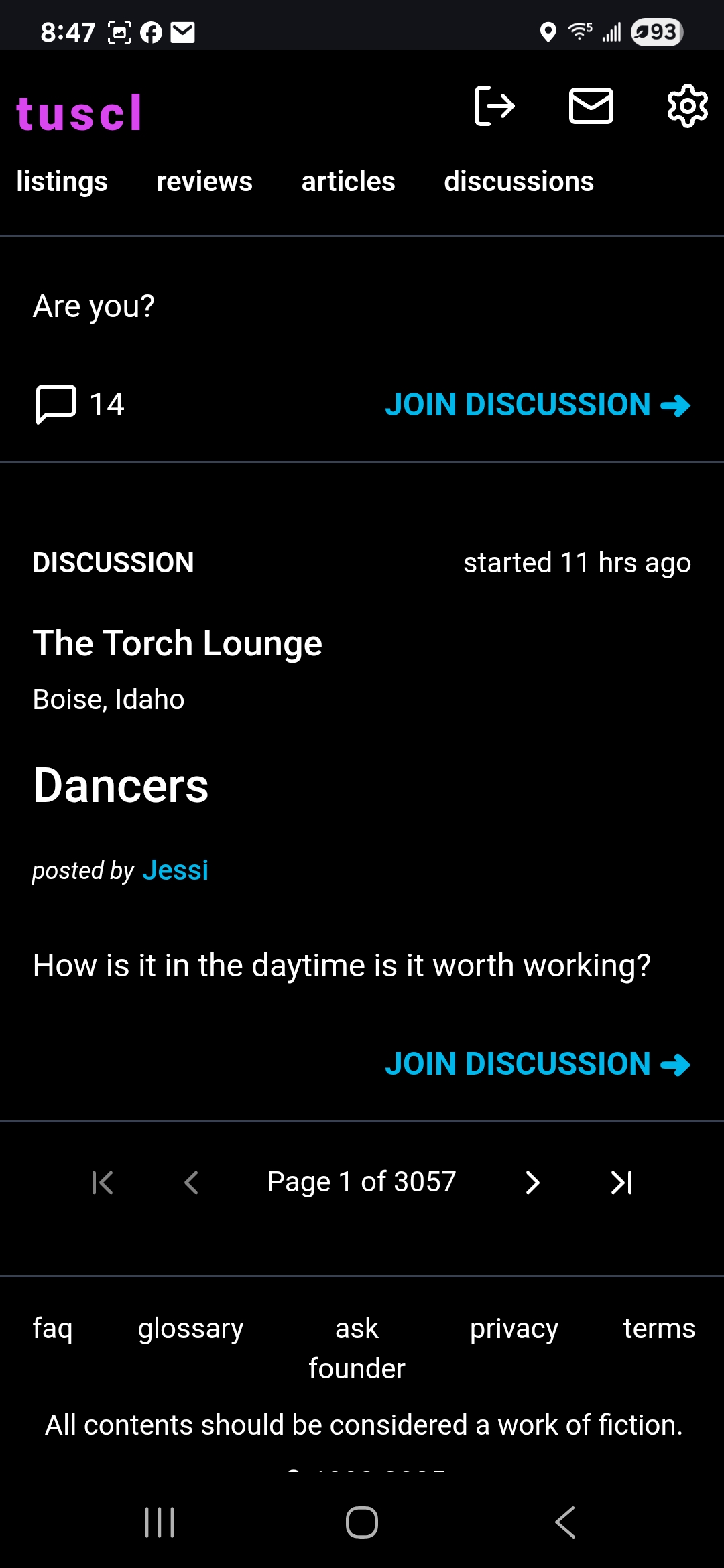Viewport: 724px width, 1568px height.
Task: Switch to the listings section
Action: (x=62, y=182)
